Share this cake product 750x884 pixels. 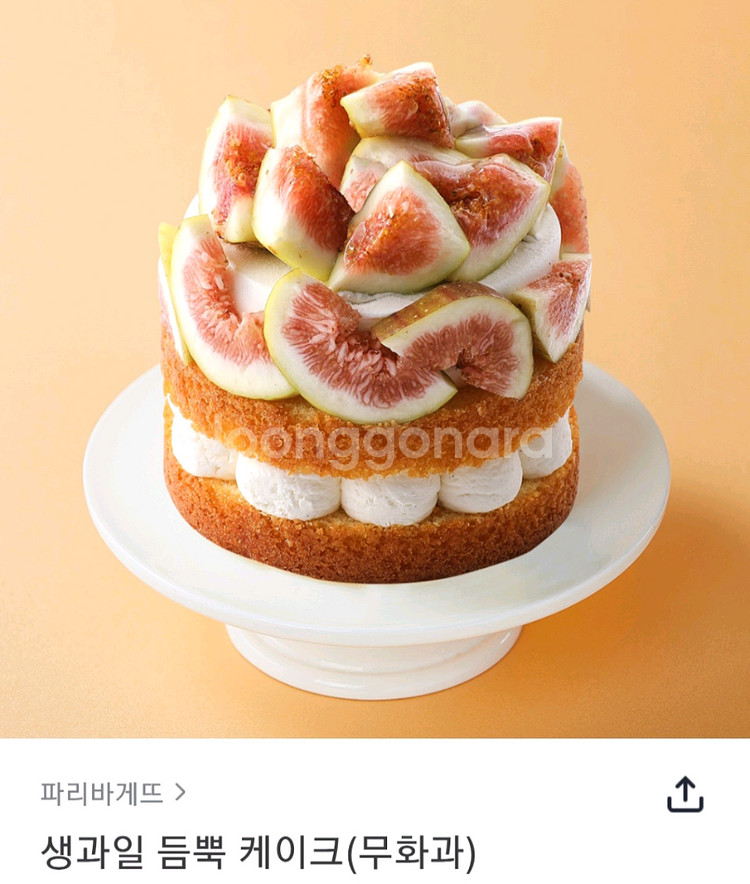click(x=685, y=794)
